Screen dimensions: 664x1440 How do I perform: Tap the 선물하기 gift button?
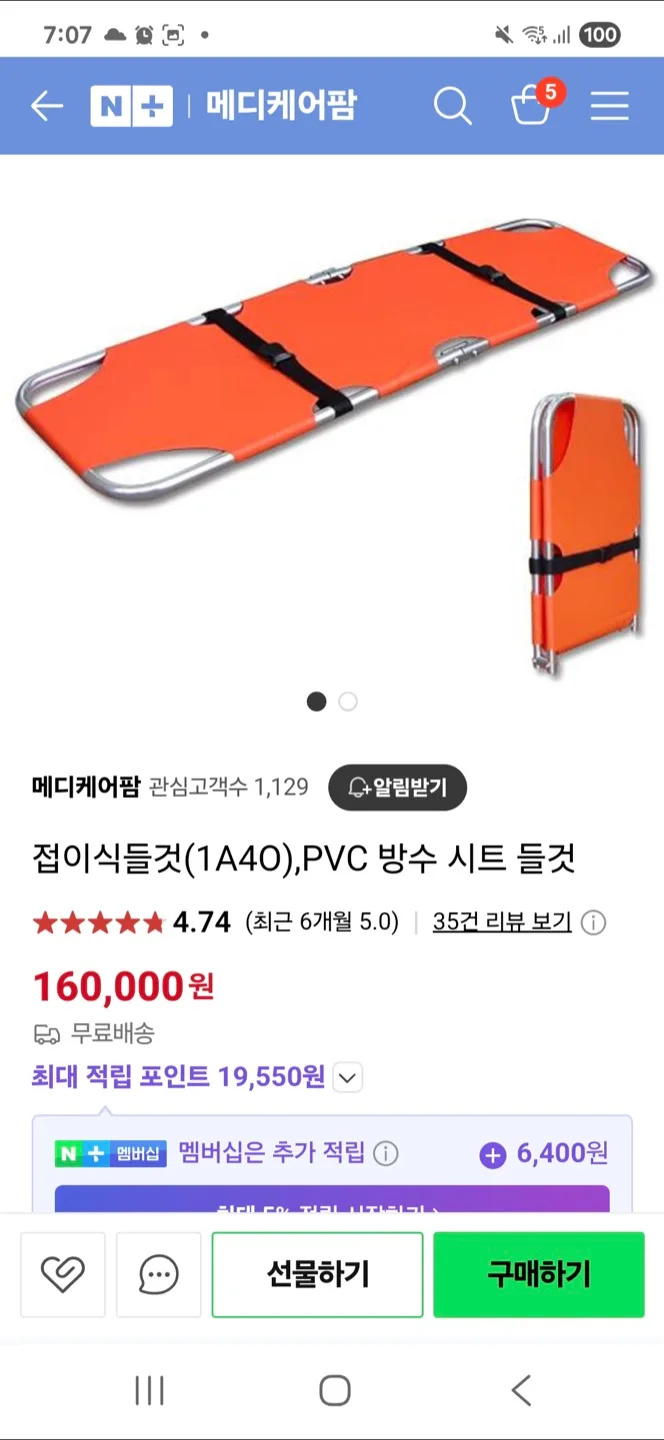point(317,1274)
